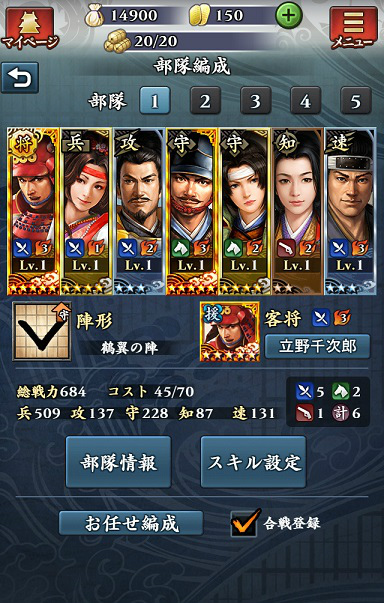Image resolution: width=384 pixels, height=603 pixels.
Task: Go back with the return arrow
Action: (x=20, y=78)
